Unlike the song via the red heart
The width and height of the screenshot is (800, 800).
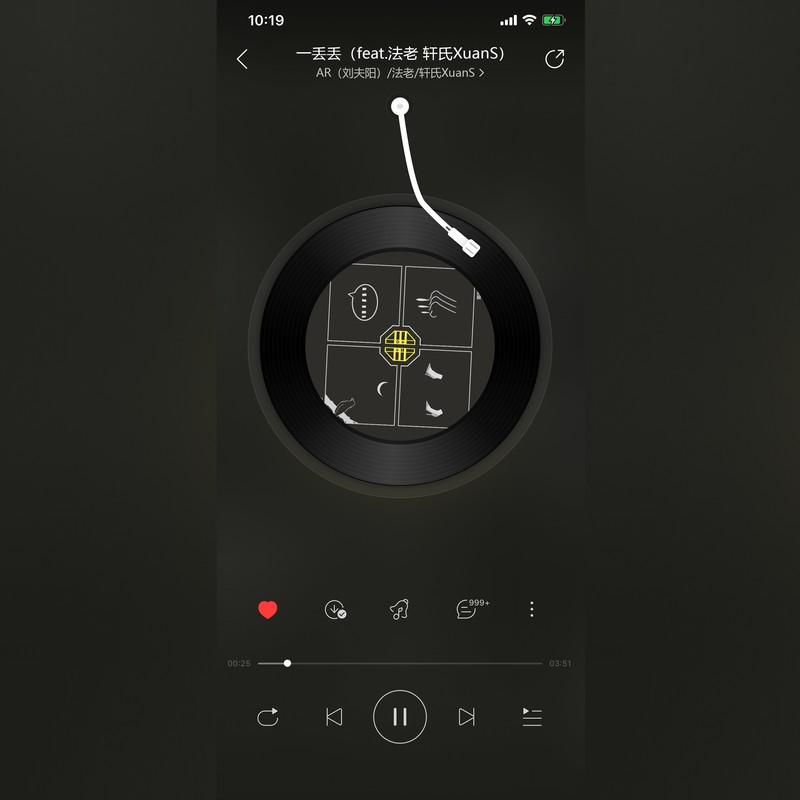pyautogui.click(x=267, y=610)
